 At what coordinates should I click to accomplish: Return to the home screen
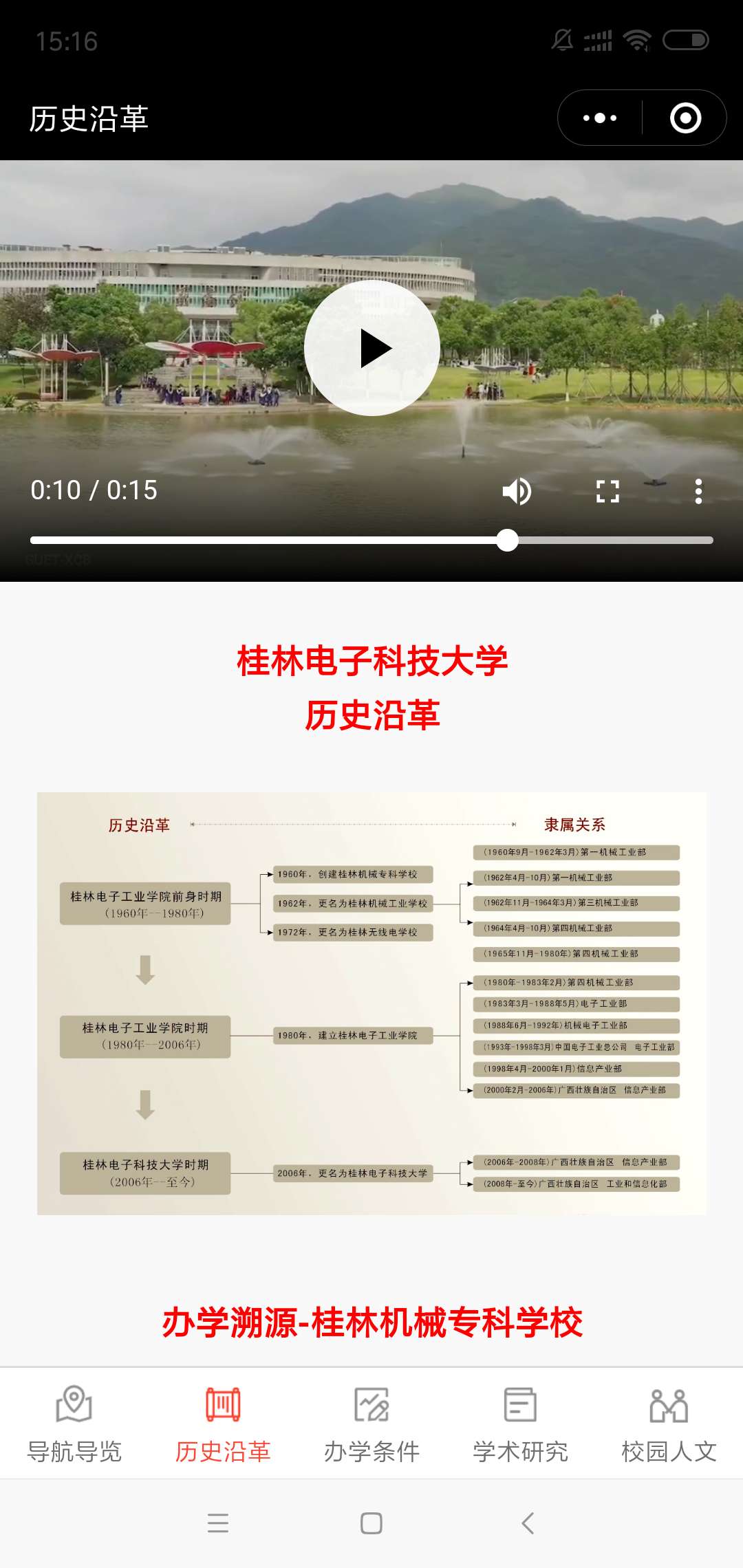pyautogui.click(x=371, y=1523)
